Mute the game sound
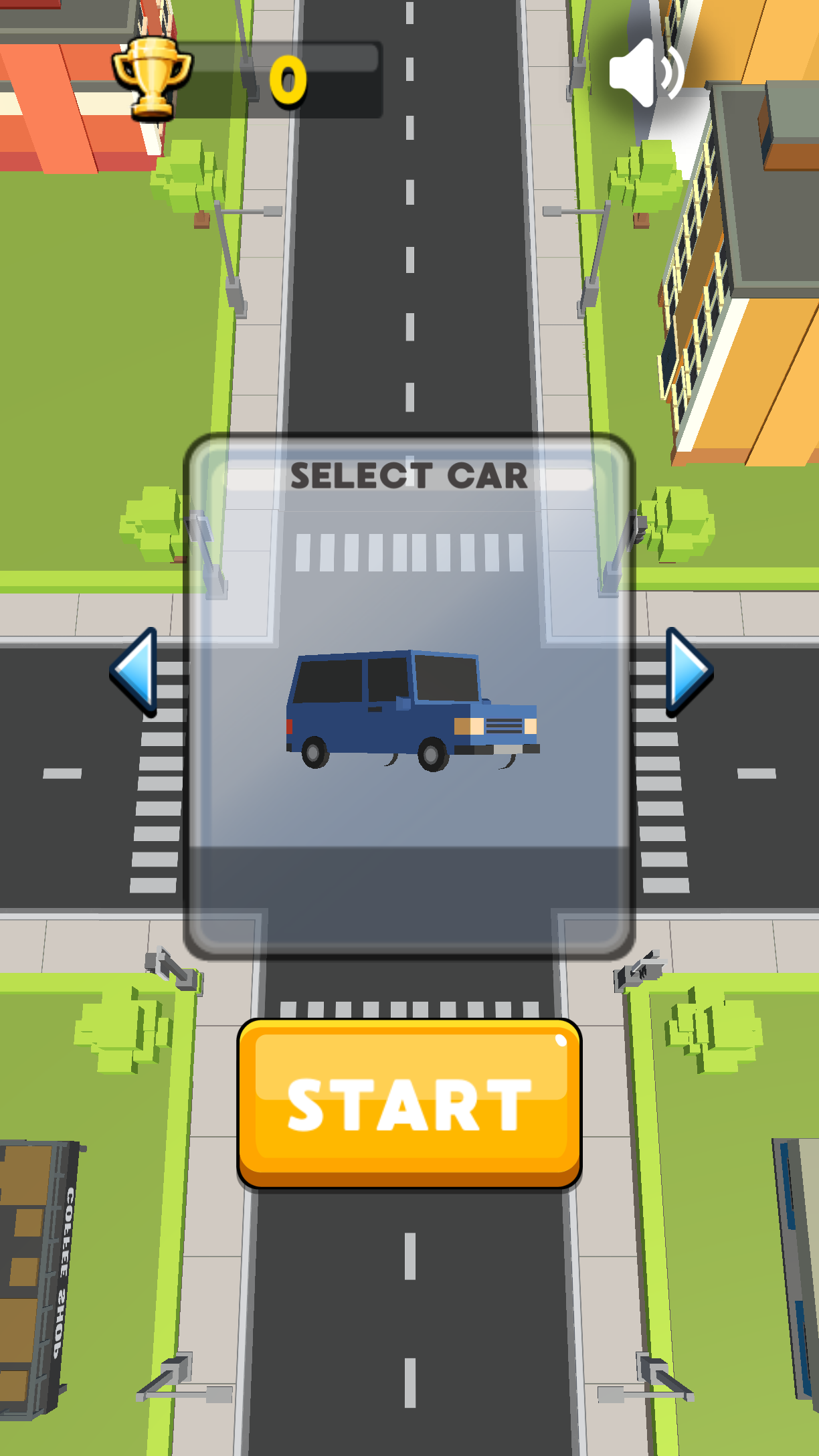This screenshot has height=1456, width=819. point(646,73)
